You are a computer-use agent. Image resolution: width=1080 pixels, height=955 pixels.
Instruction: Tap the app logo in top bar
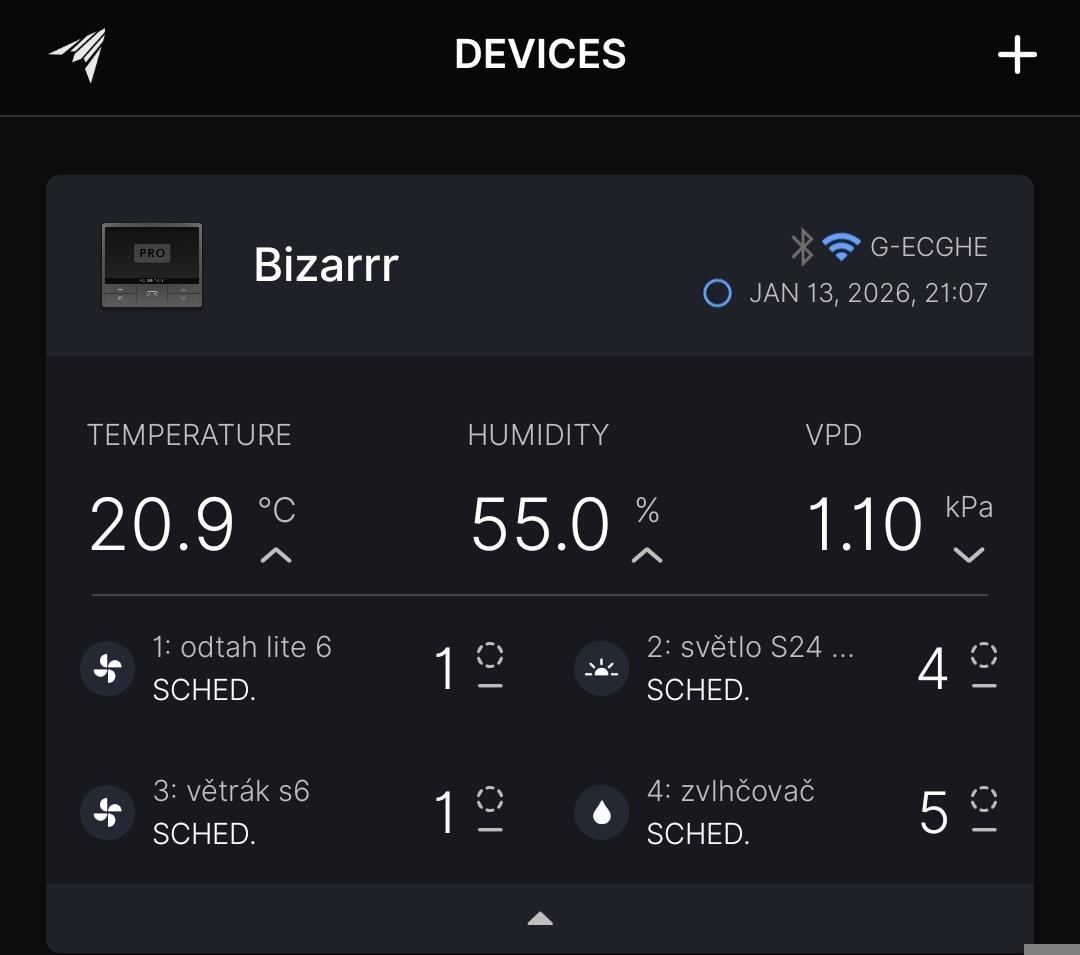[78, 54]
